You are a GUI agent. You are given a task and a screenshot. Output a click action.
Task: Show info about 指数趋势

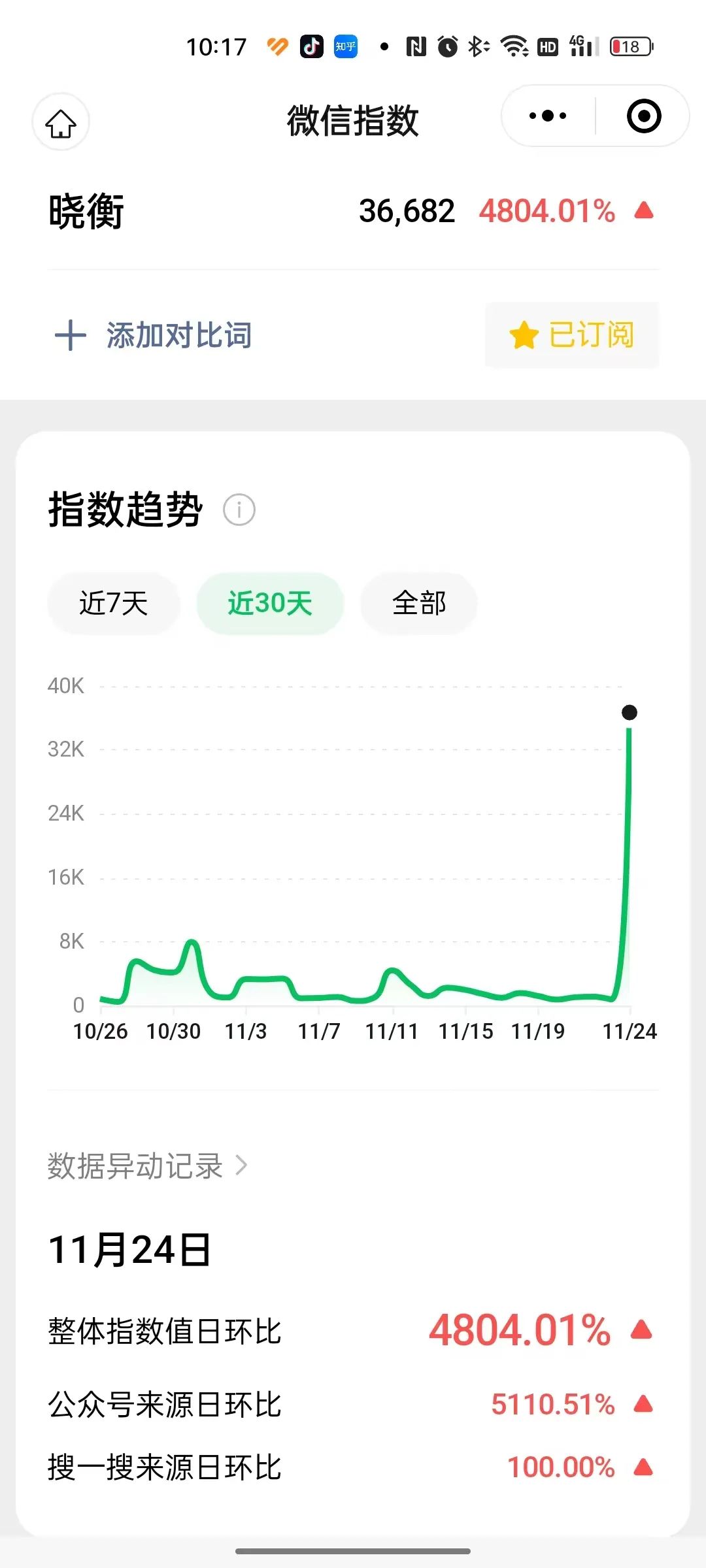[x=239, y=510]
